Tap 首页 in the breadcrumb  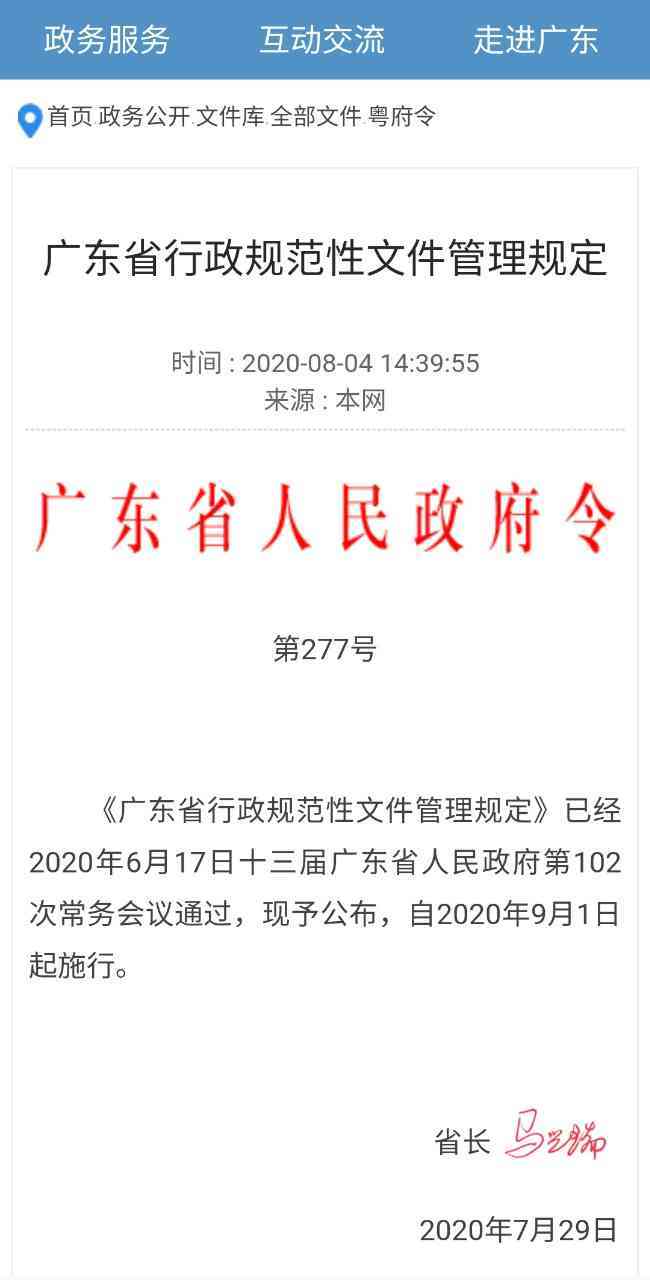(70, 117)
